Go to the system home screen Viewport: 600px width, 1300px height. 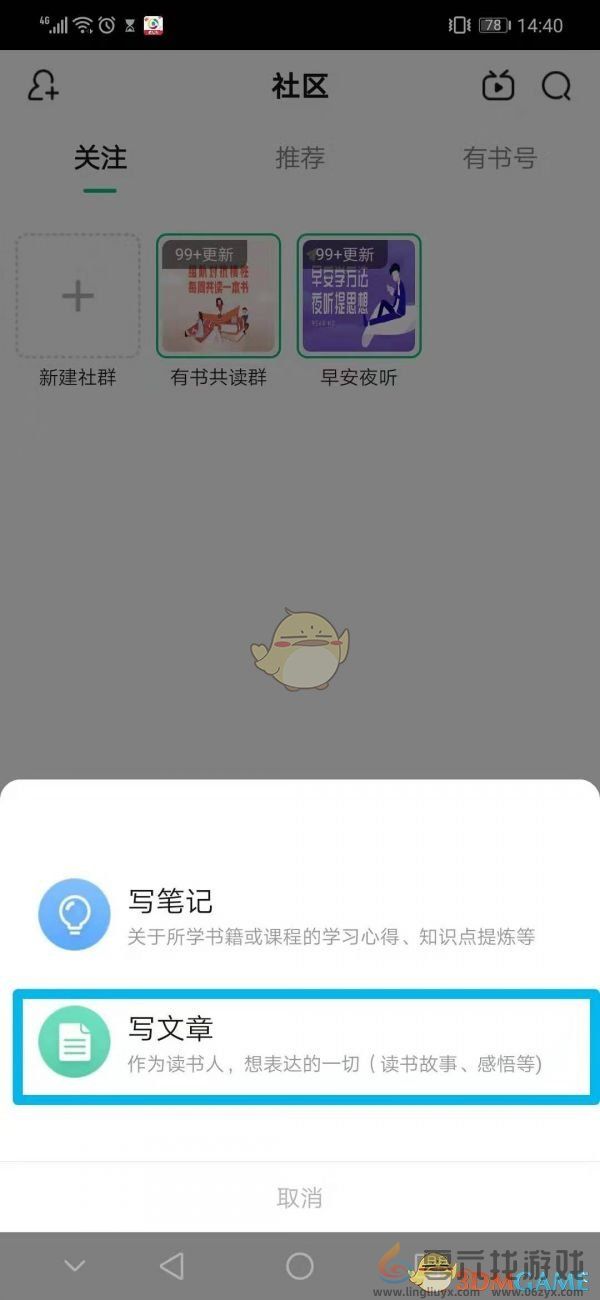click(x=300, y=1266)
